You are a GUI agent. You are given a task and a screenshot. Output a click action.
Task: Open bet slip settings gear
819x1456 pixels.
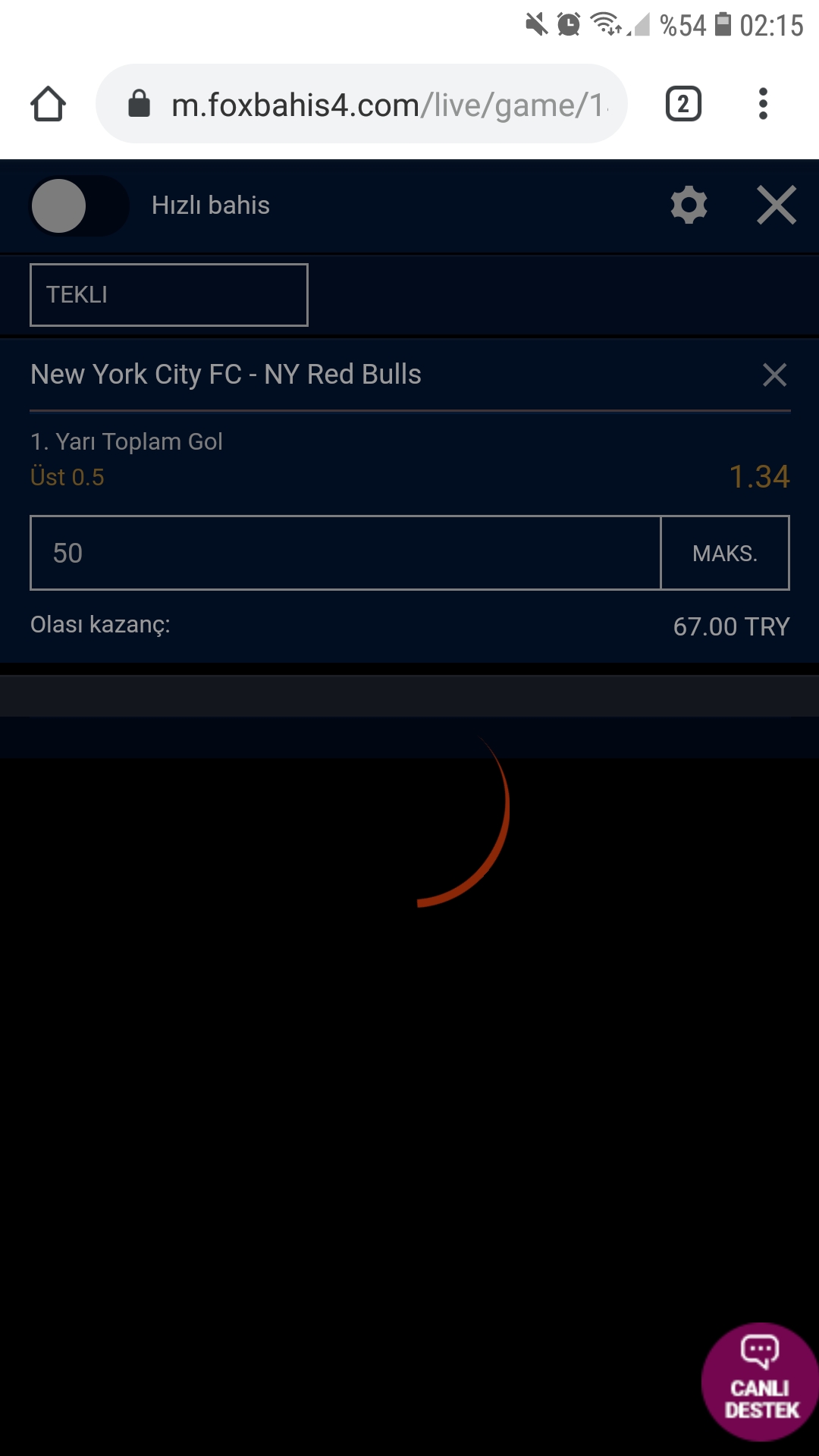point(689,206)
